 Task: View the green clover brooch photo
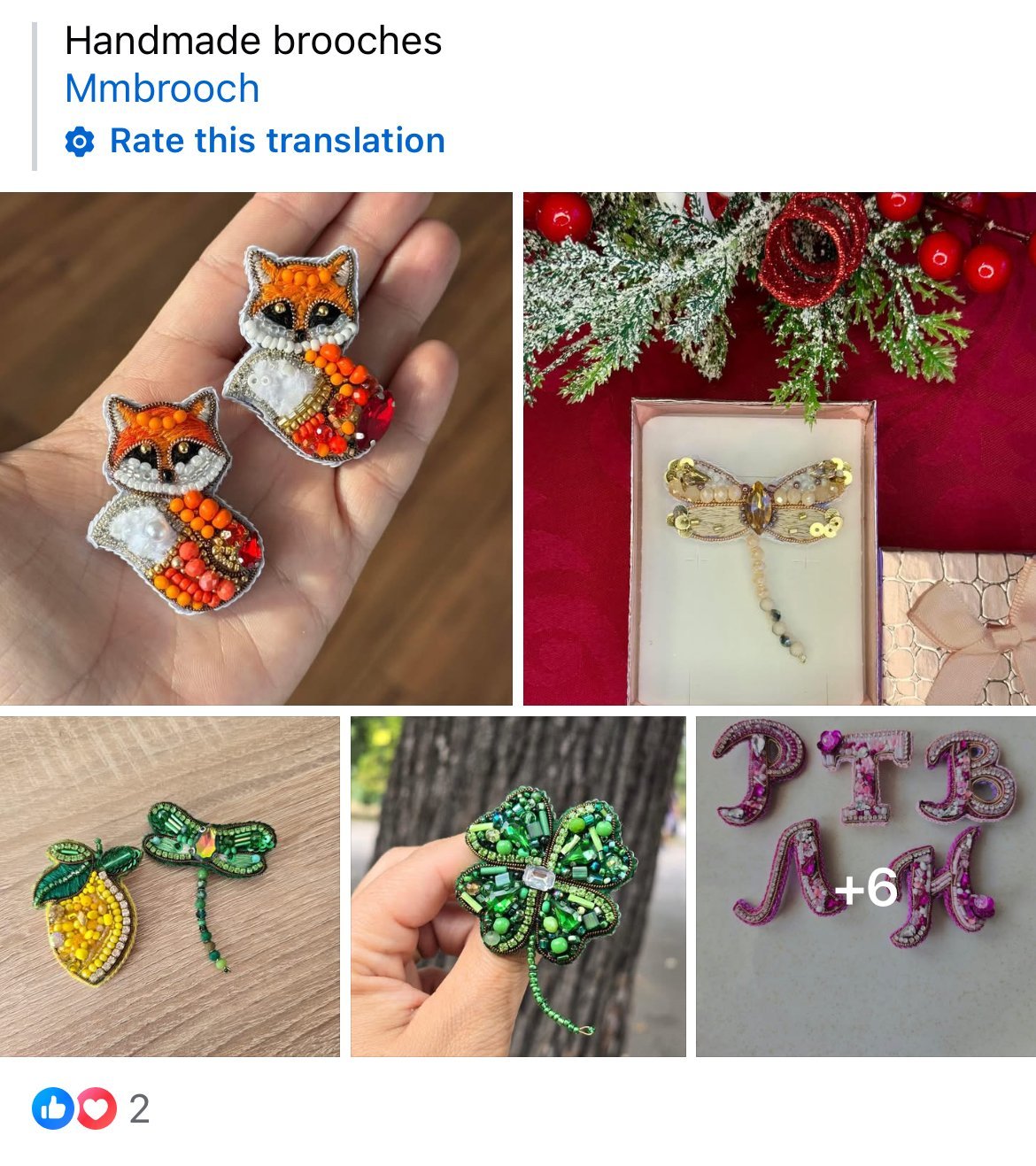(x=518, y=885)
